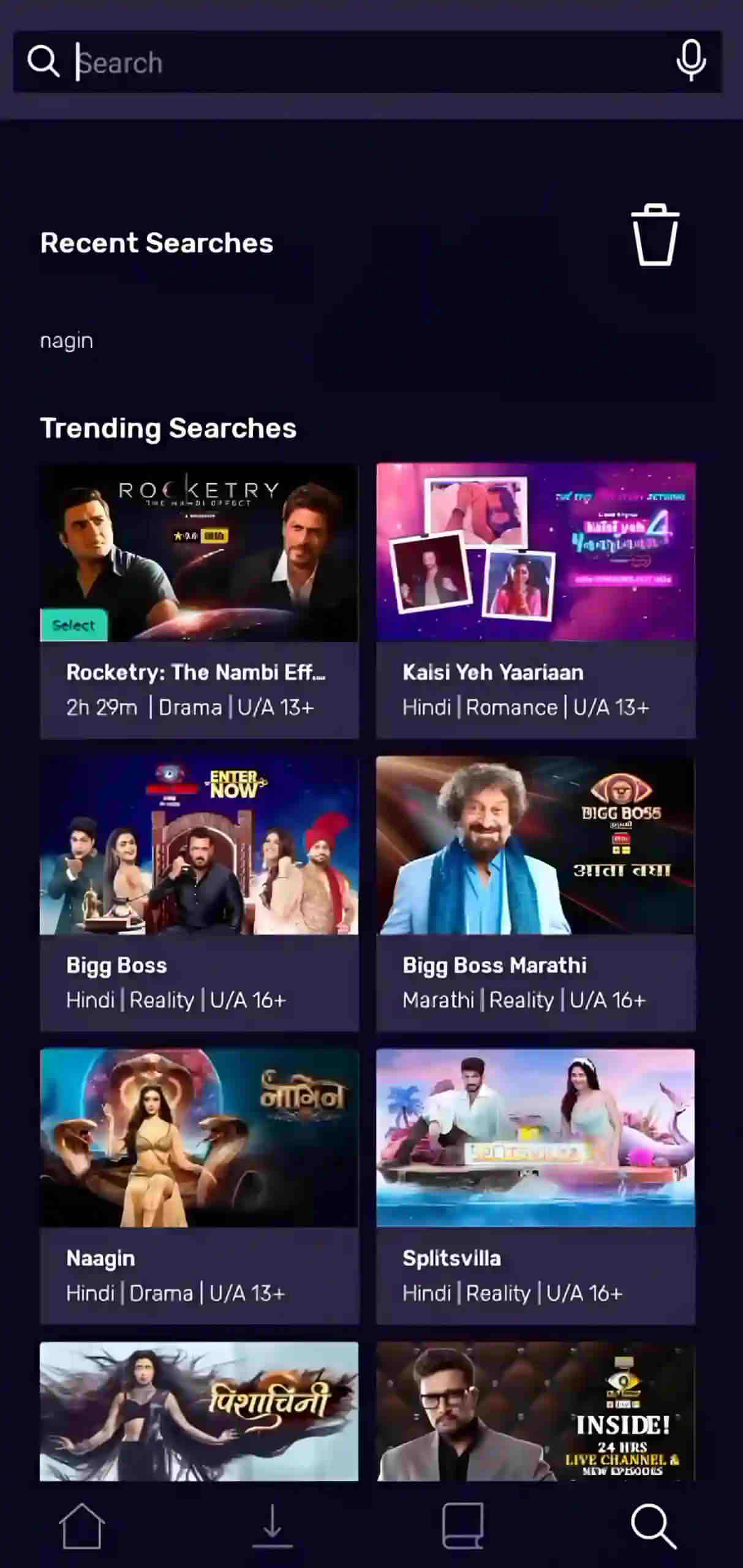Screen dimensions: 743x1568
Task: Clear recent searches with the trash icon
Action: point(655,236)
